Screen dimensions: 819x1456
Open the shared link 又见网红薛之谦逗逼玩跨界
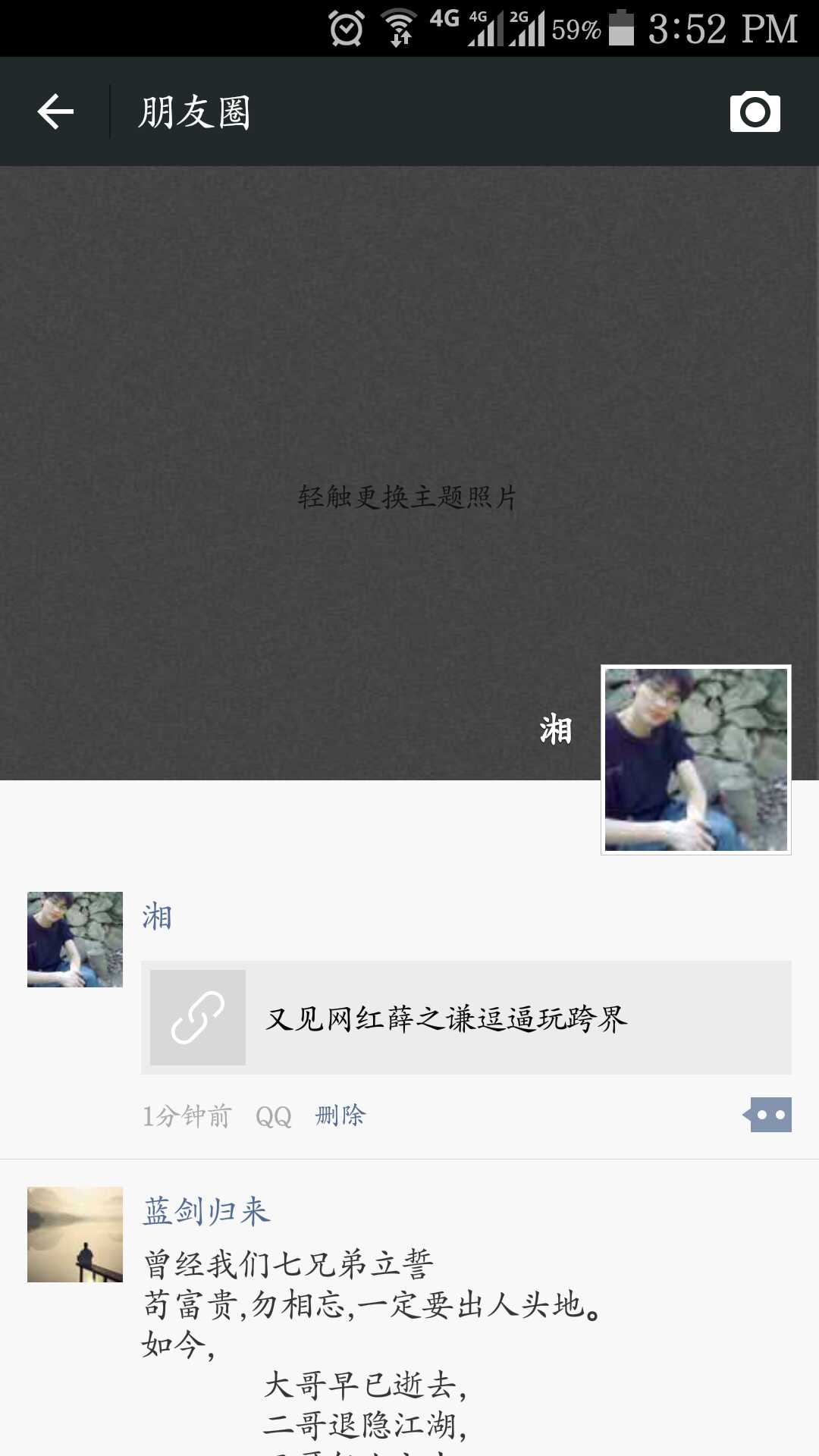tap(466, 1018)
